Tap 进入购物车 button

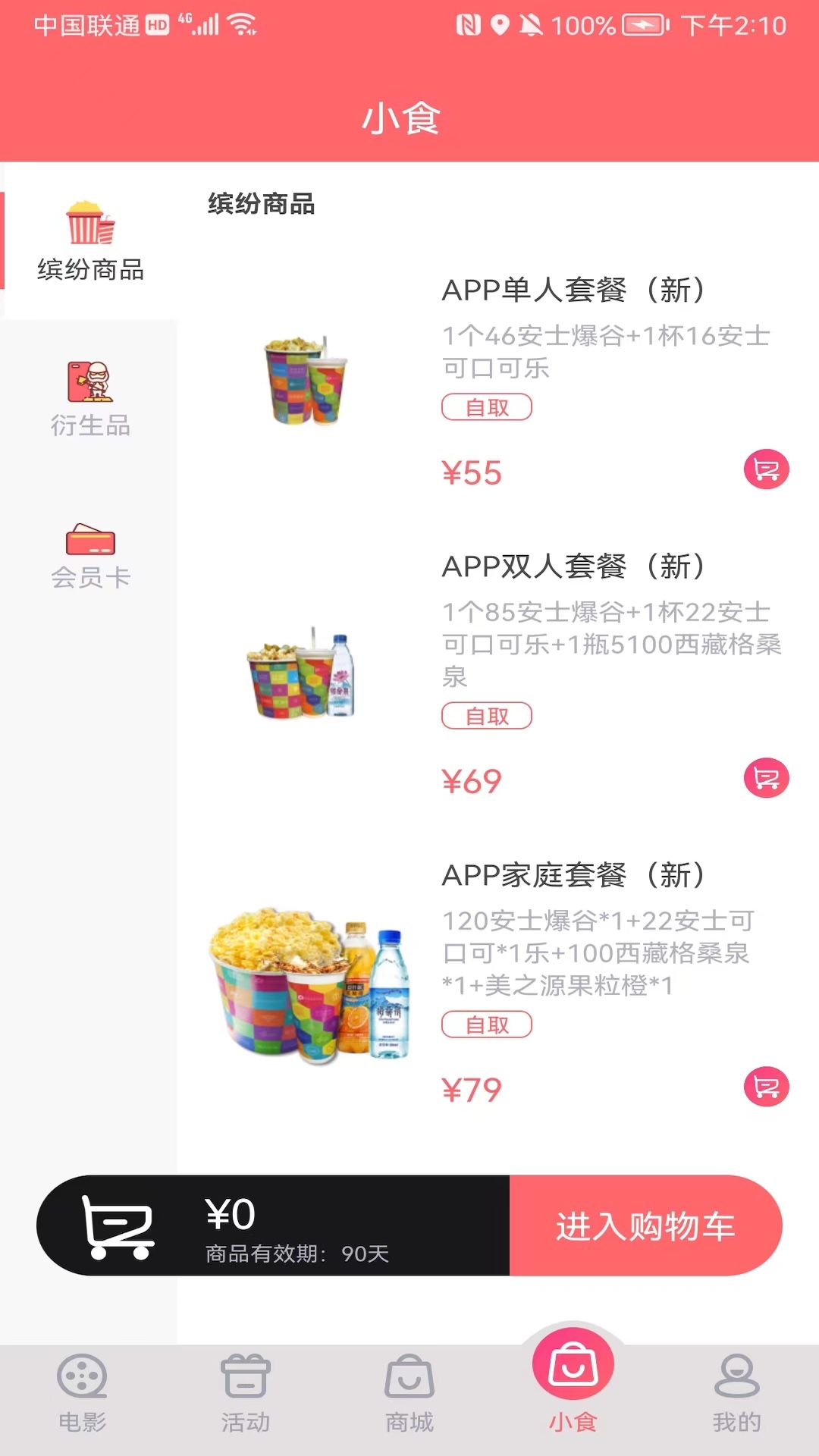point(645,1225)
